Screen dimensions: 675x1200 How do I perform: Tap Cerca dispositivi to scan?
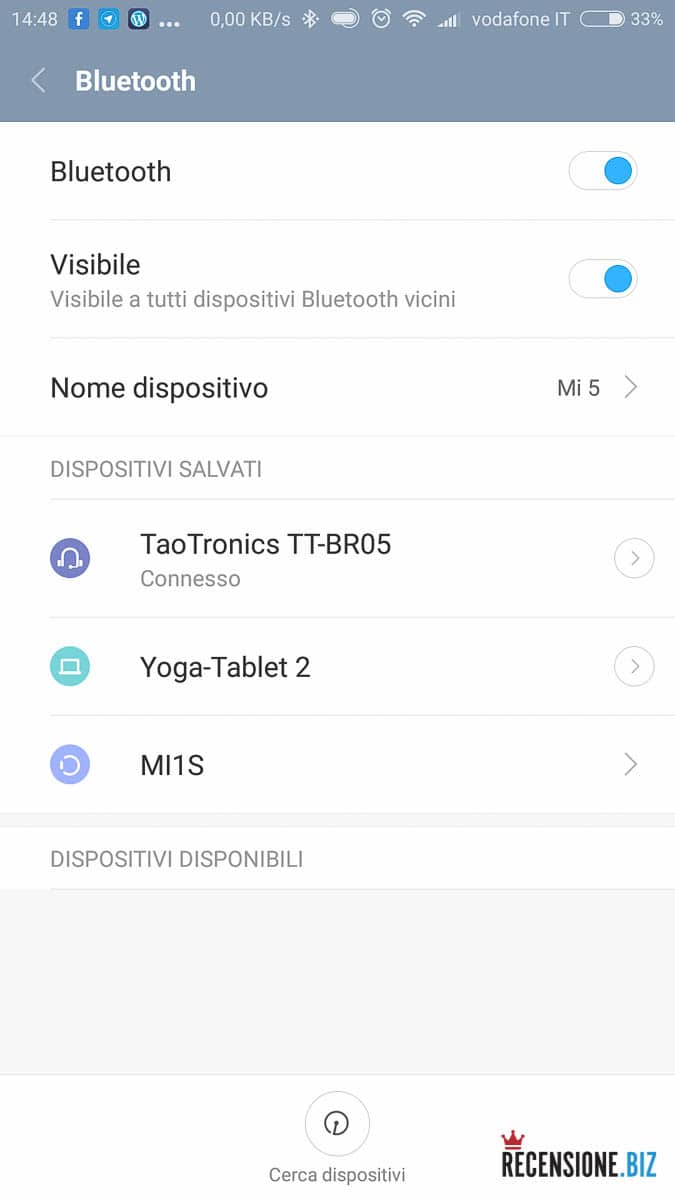coord(337,1125)
